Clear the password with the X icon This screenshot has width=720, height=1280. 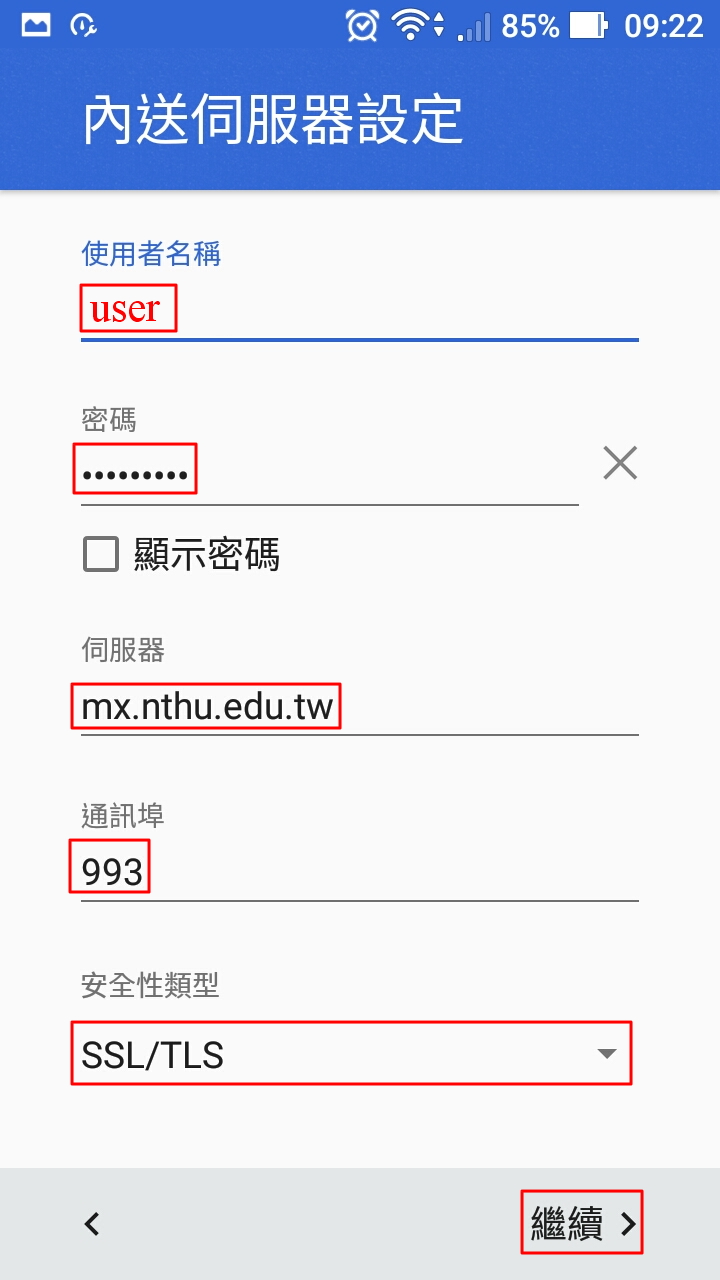(x=620, y=463)
